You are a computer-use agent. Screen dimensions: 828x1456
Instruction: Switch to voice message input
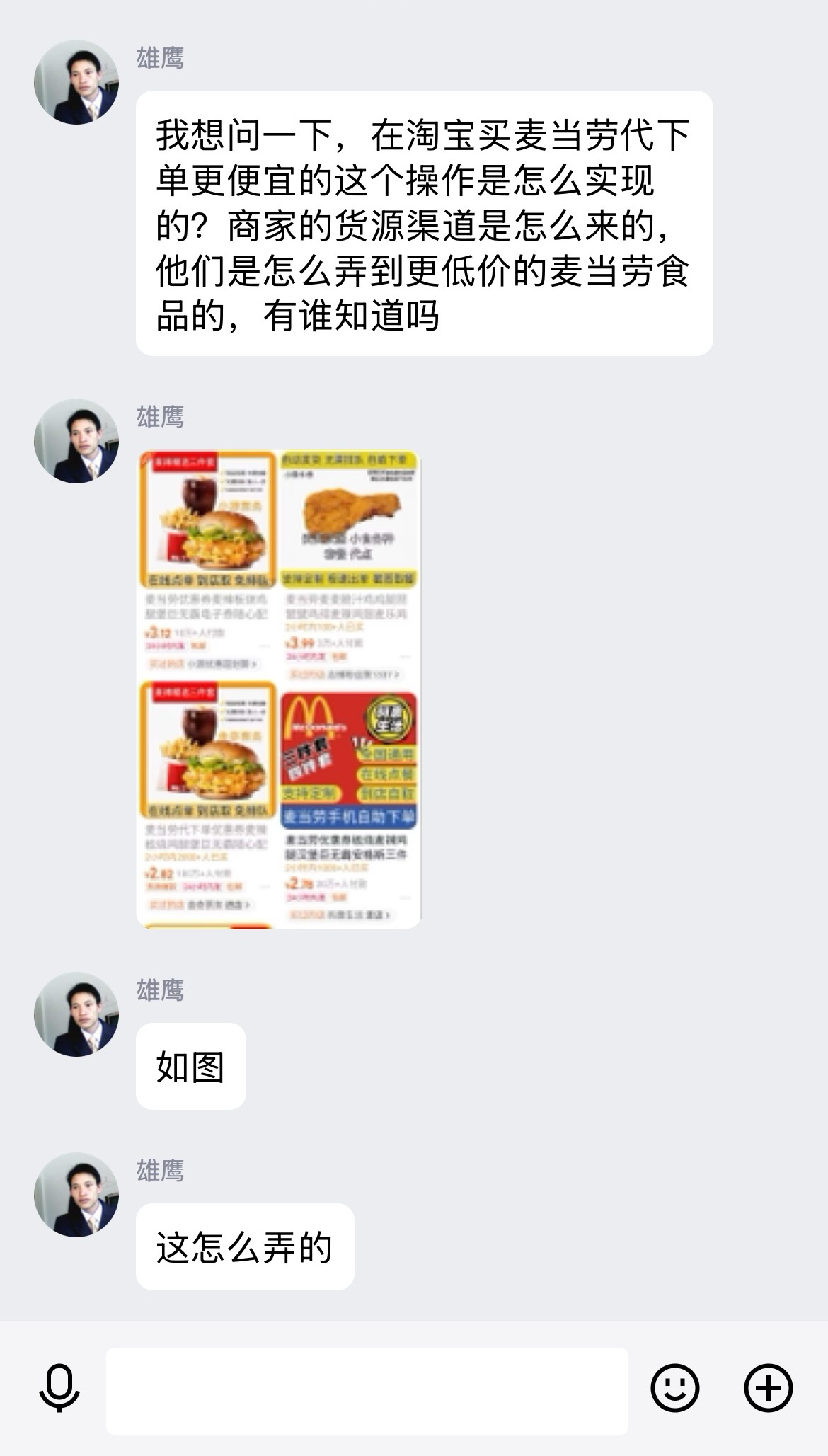click(59, 1388)
